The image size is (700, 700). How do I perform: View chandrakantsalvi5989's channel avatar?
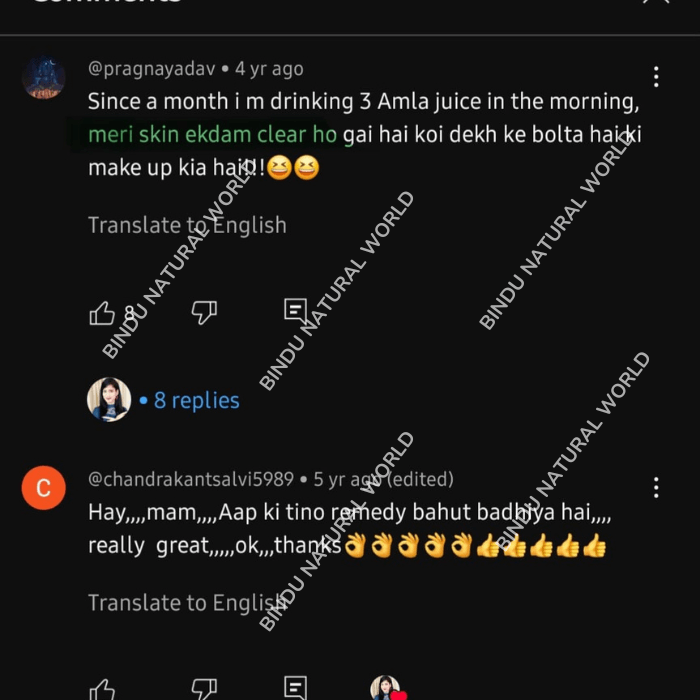[x=44, y=488]
